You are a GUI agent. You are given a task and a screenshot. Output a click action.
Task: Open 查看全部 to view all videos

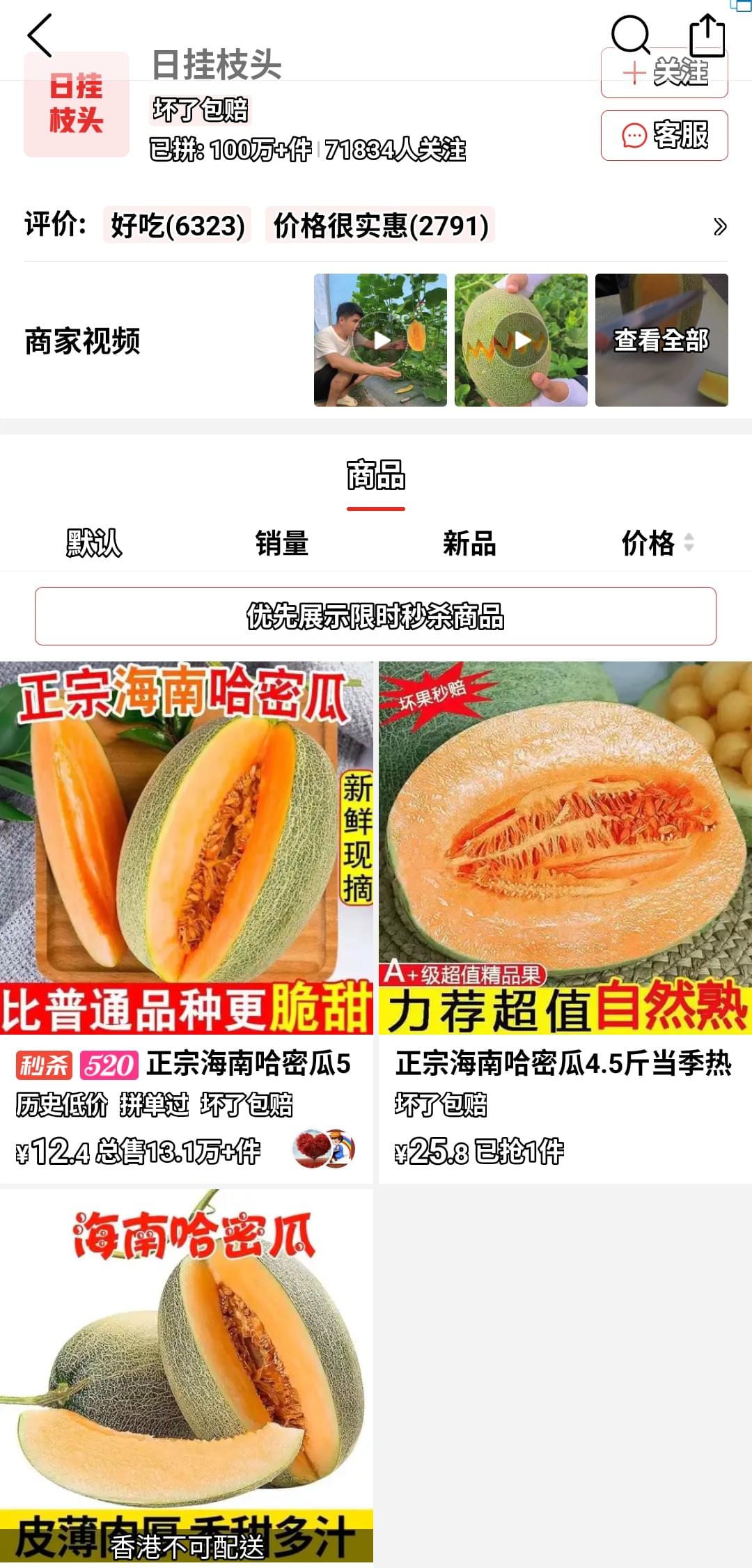[x=661, y=340]
